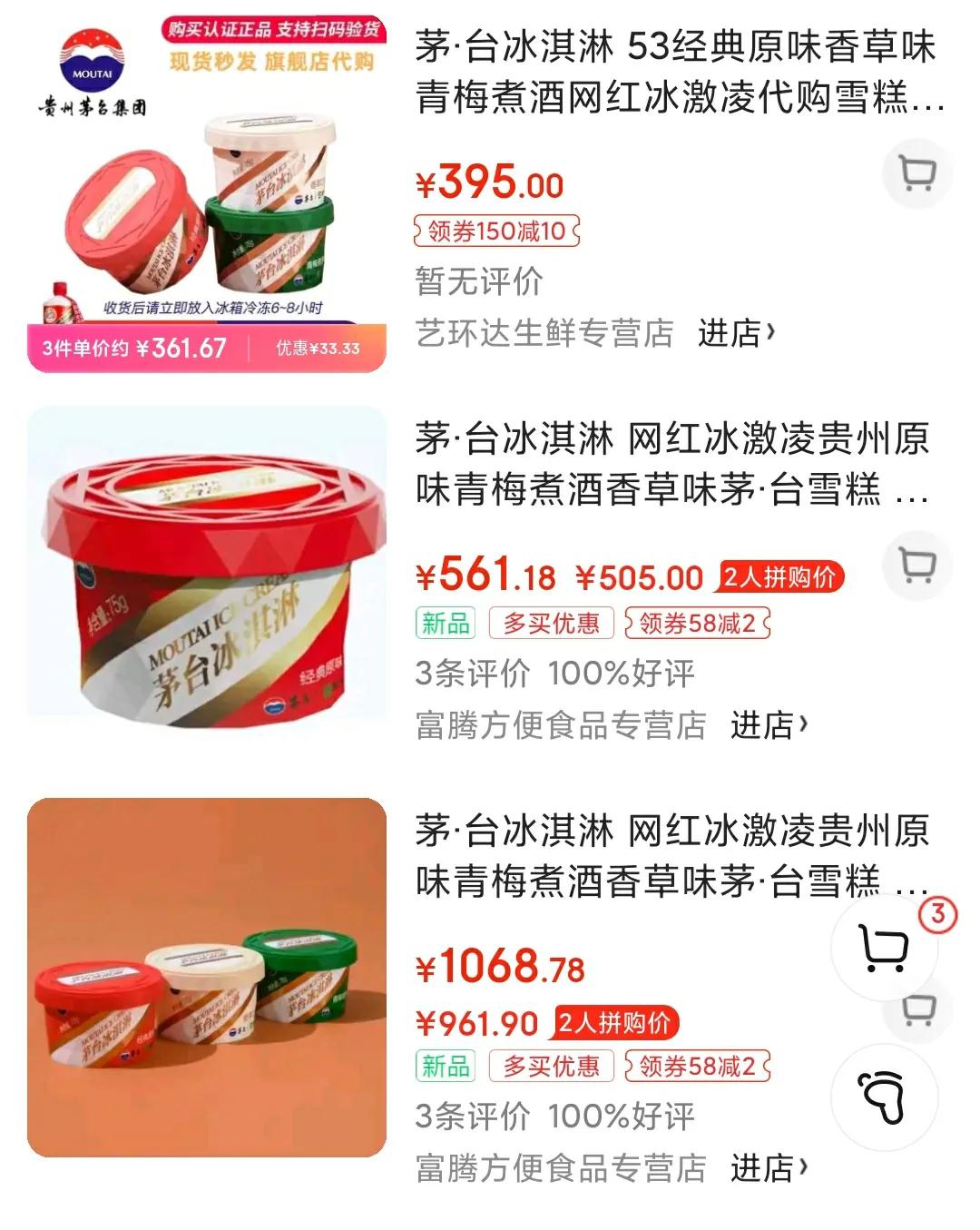Open the shopping cart for first product

point(917,170)
